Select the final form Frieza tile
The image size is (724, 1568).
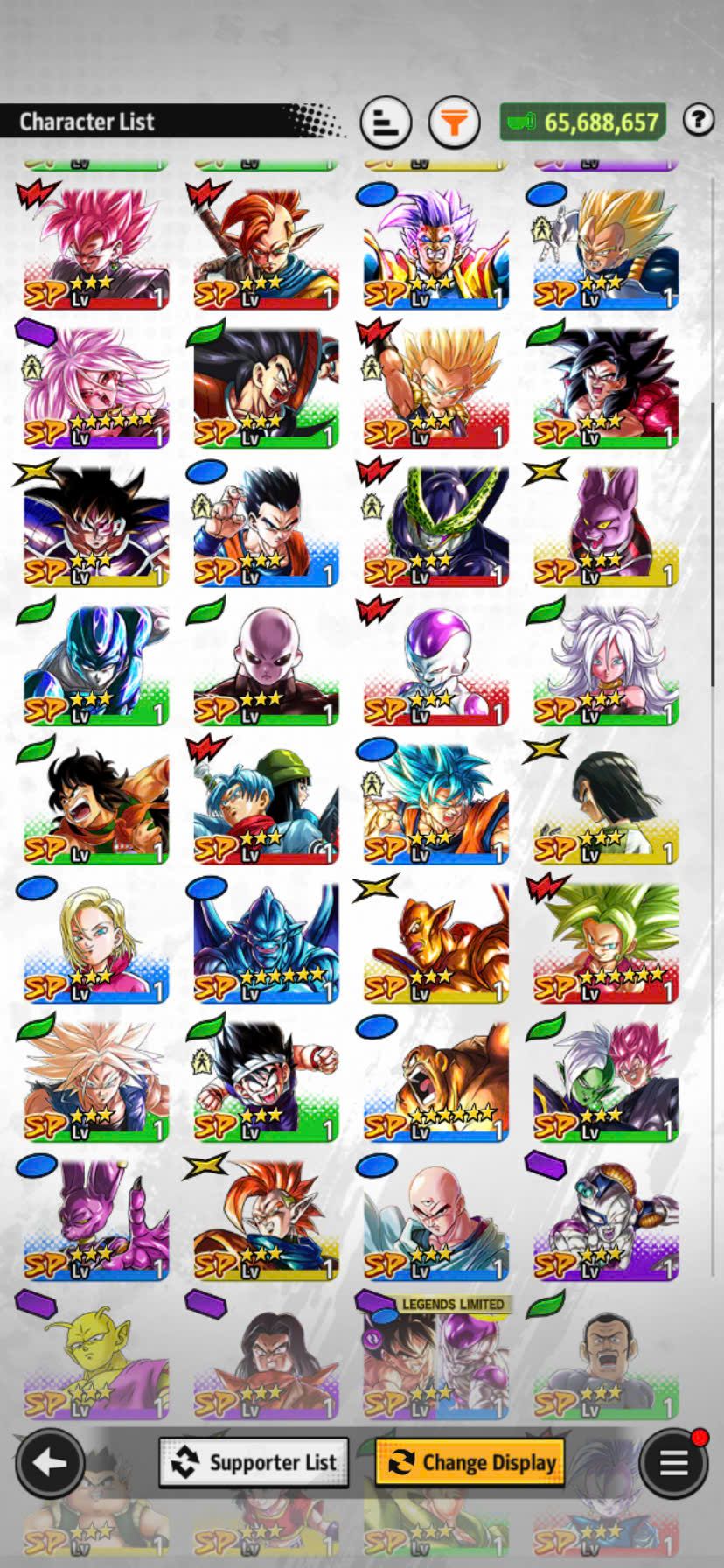(x=435, y=665)
